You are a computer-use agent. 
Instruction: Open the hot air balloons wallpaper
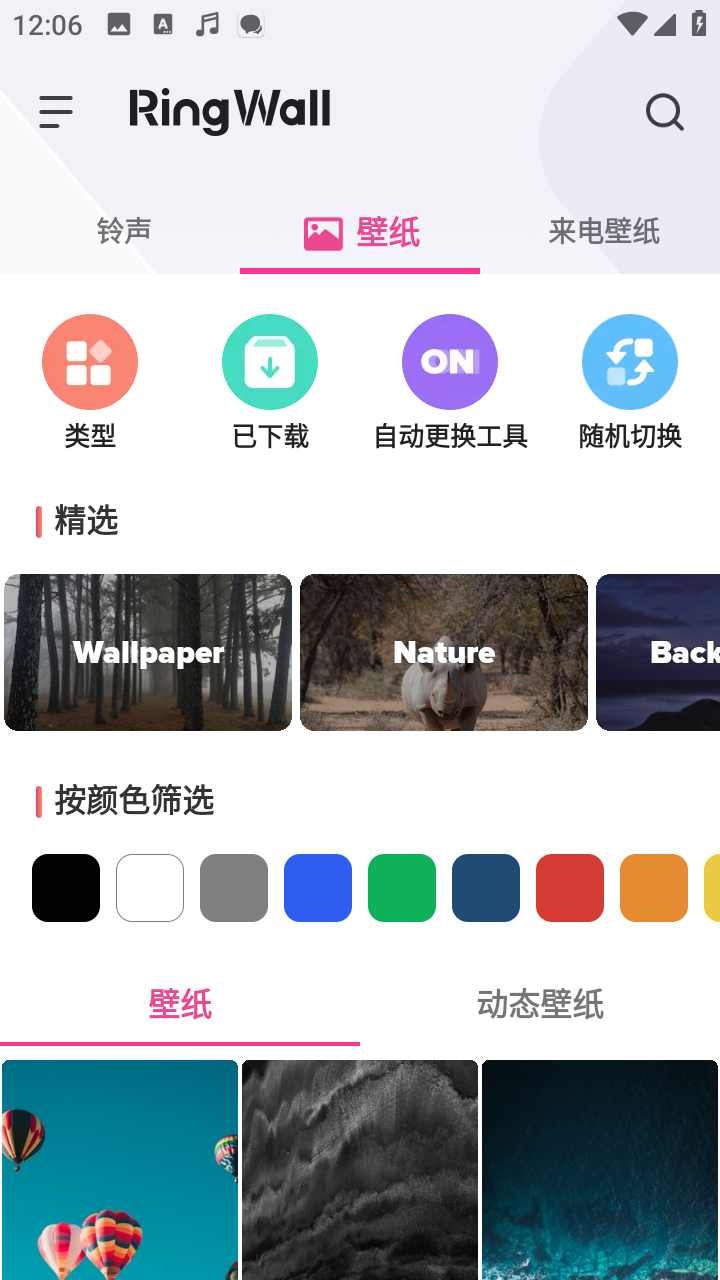[x=120, y=1170]
